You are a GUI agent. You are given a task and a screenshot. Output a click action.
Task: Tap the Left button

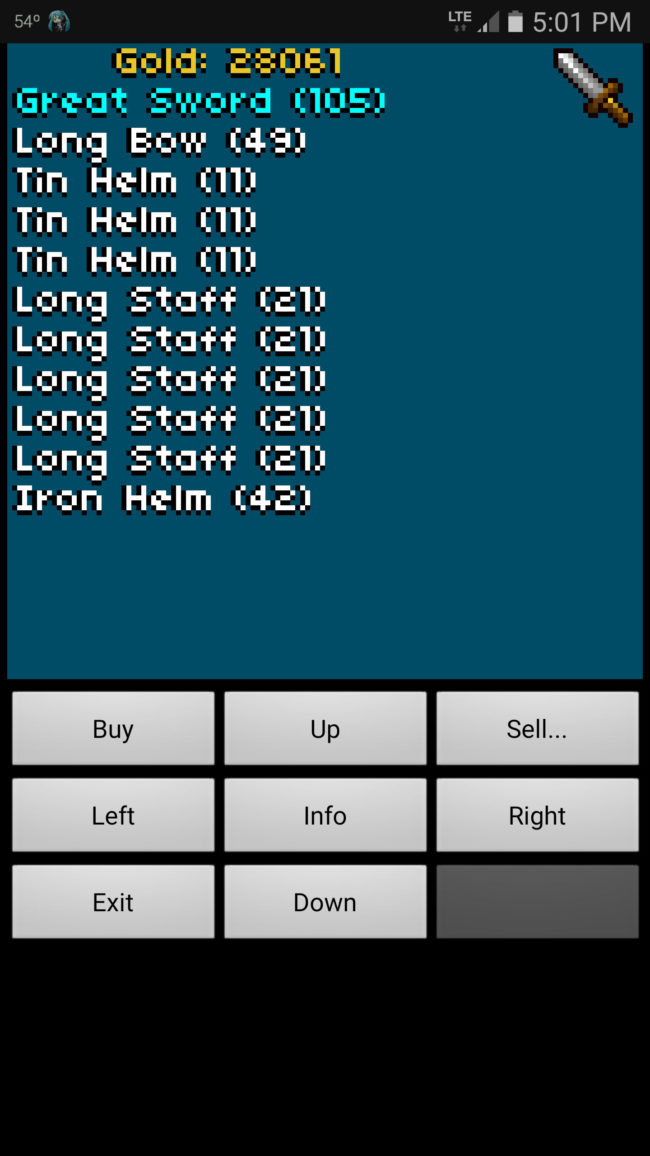point(113,816)
